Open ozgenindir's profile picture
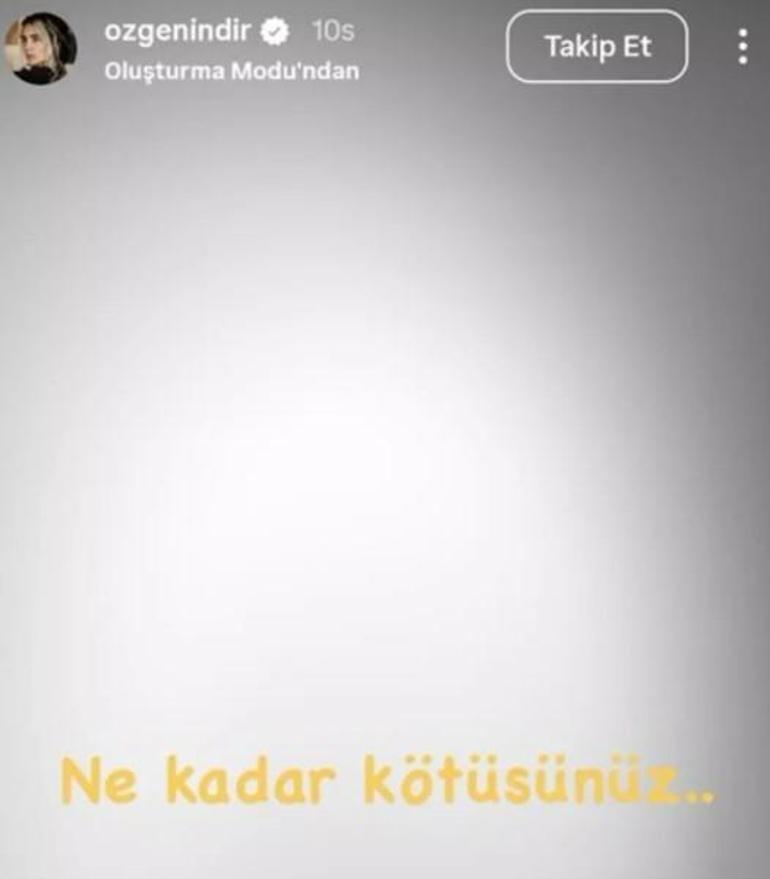The height and width of the screenshot is (879, 770). [40, 48]
